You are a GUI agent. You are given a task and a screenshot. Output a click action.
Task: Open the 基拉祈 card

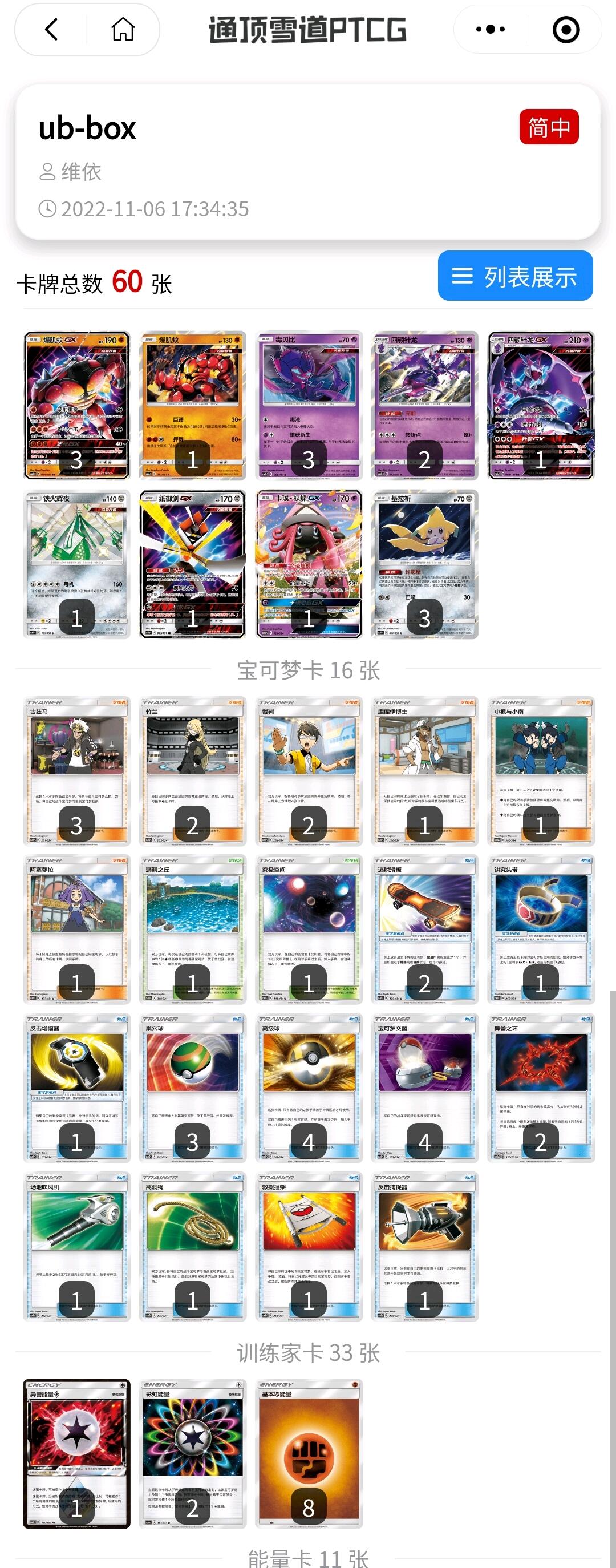click(425, 563)
